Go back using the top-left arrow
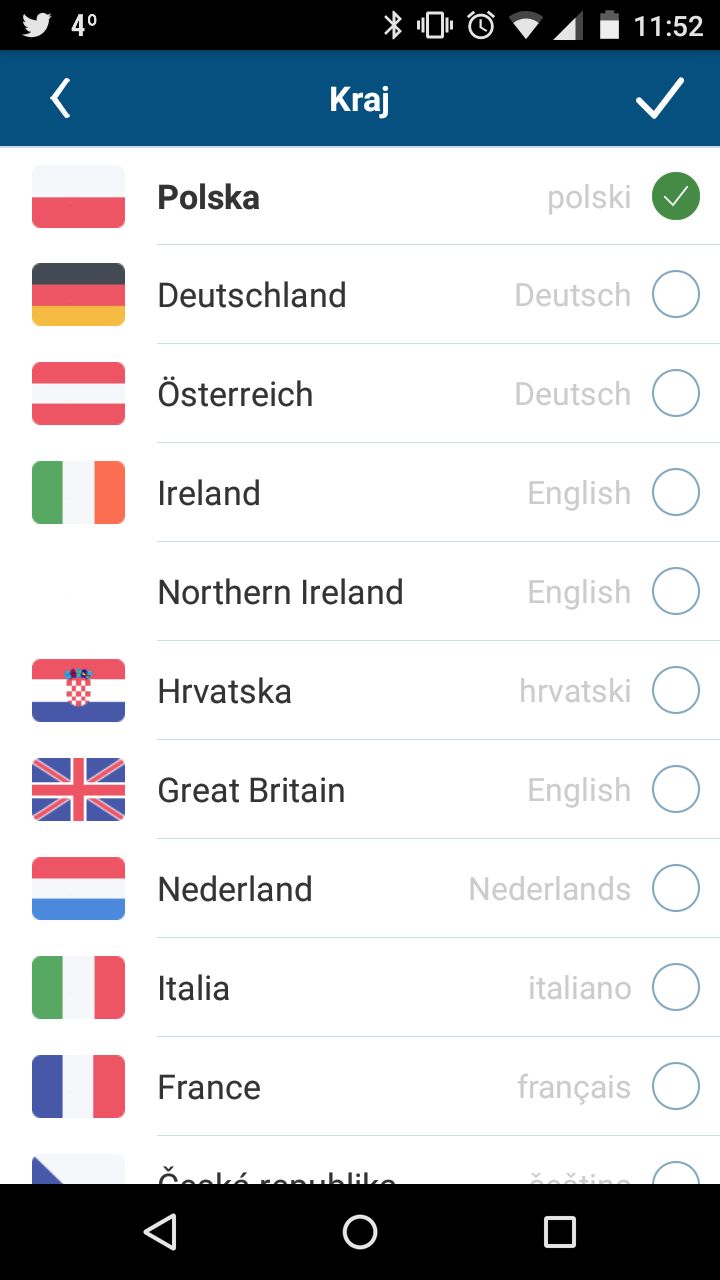The width and height of the screenshot is (720, 1280). pyautogui.click(x=61, y=99)
